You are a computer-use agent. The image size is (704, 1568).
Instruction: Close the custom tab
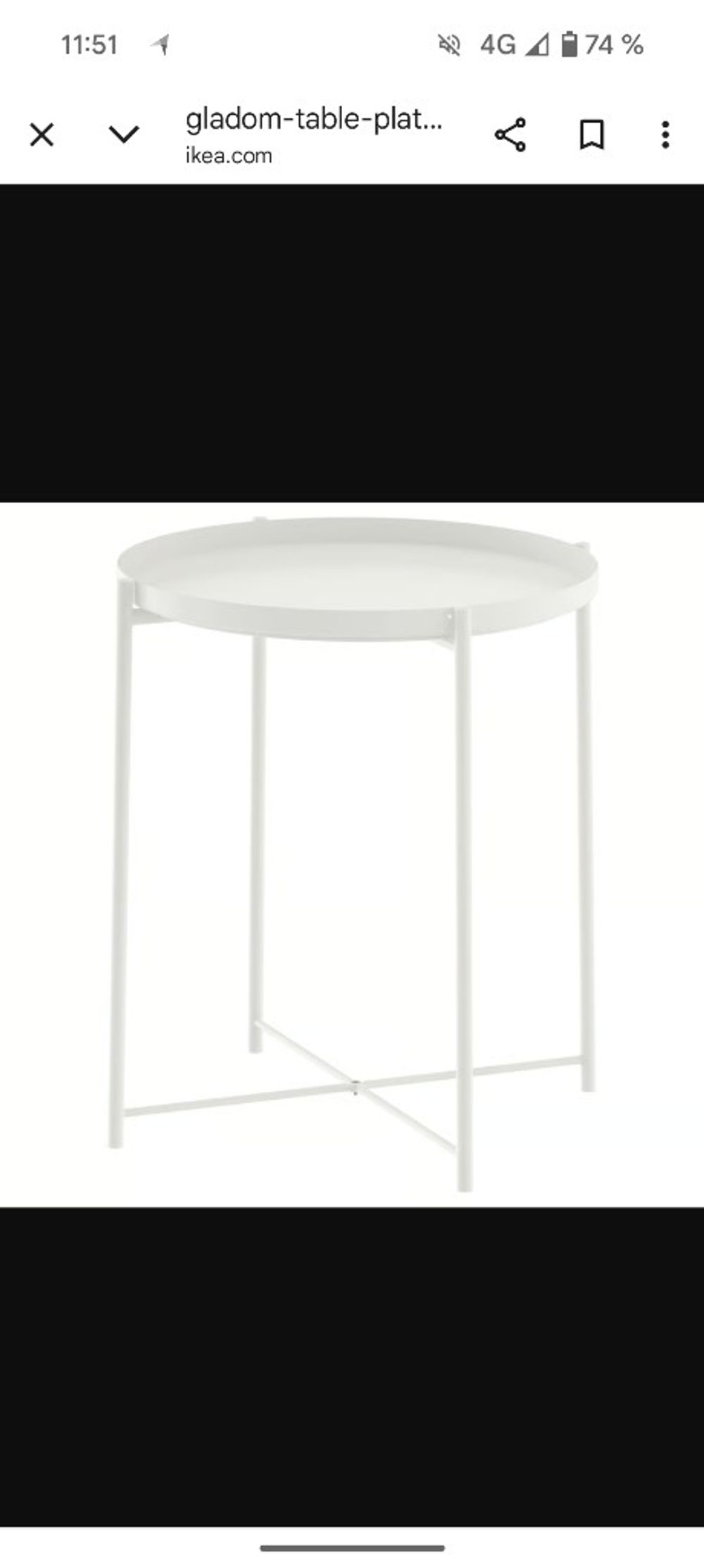coord(42,135)
